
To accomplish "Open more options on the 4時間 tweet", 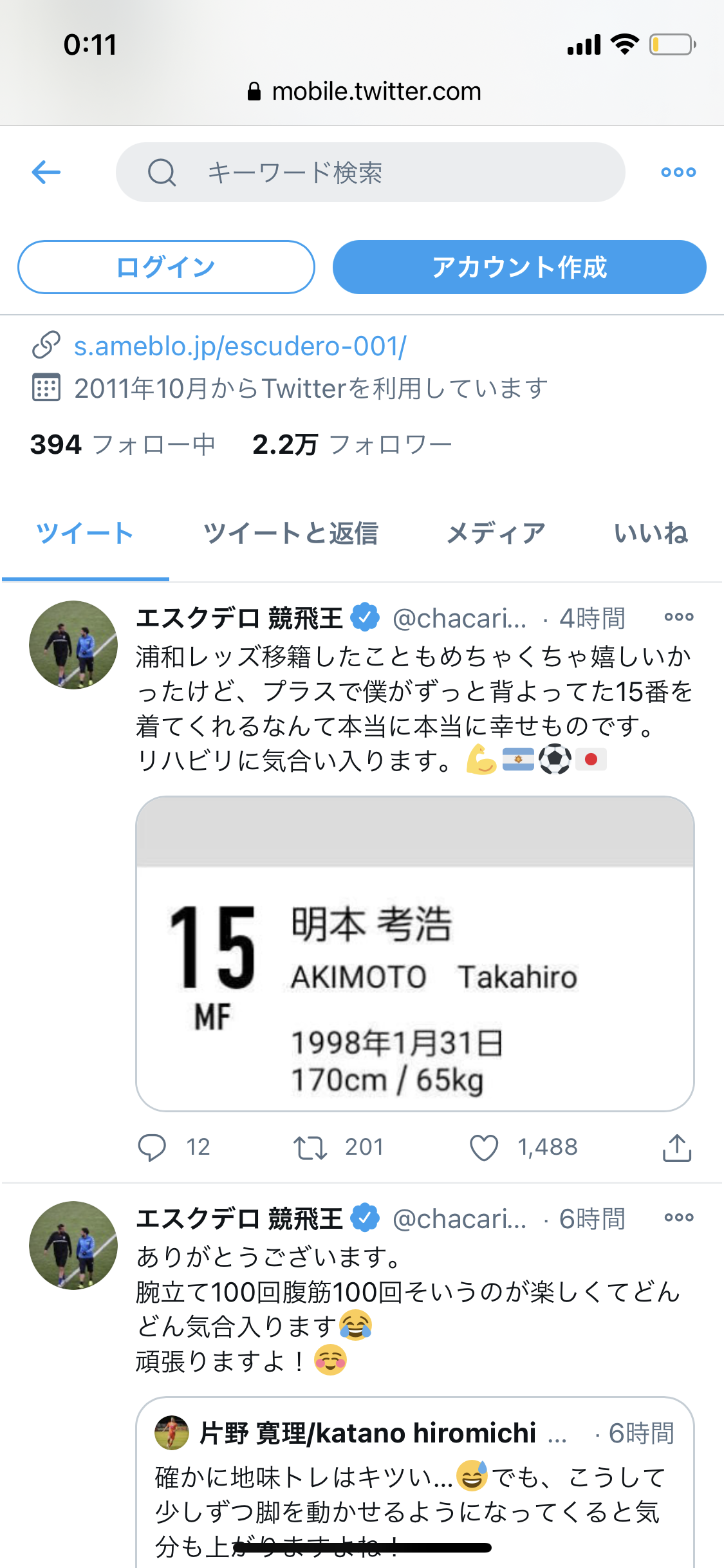I will pos(679,617).
